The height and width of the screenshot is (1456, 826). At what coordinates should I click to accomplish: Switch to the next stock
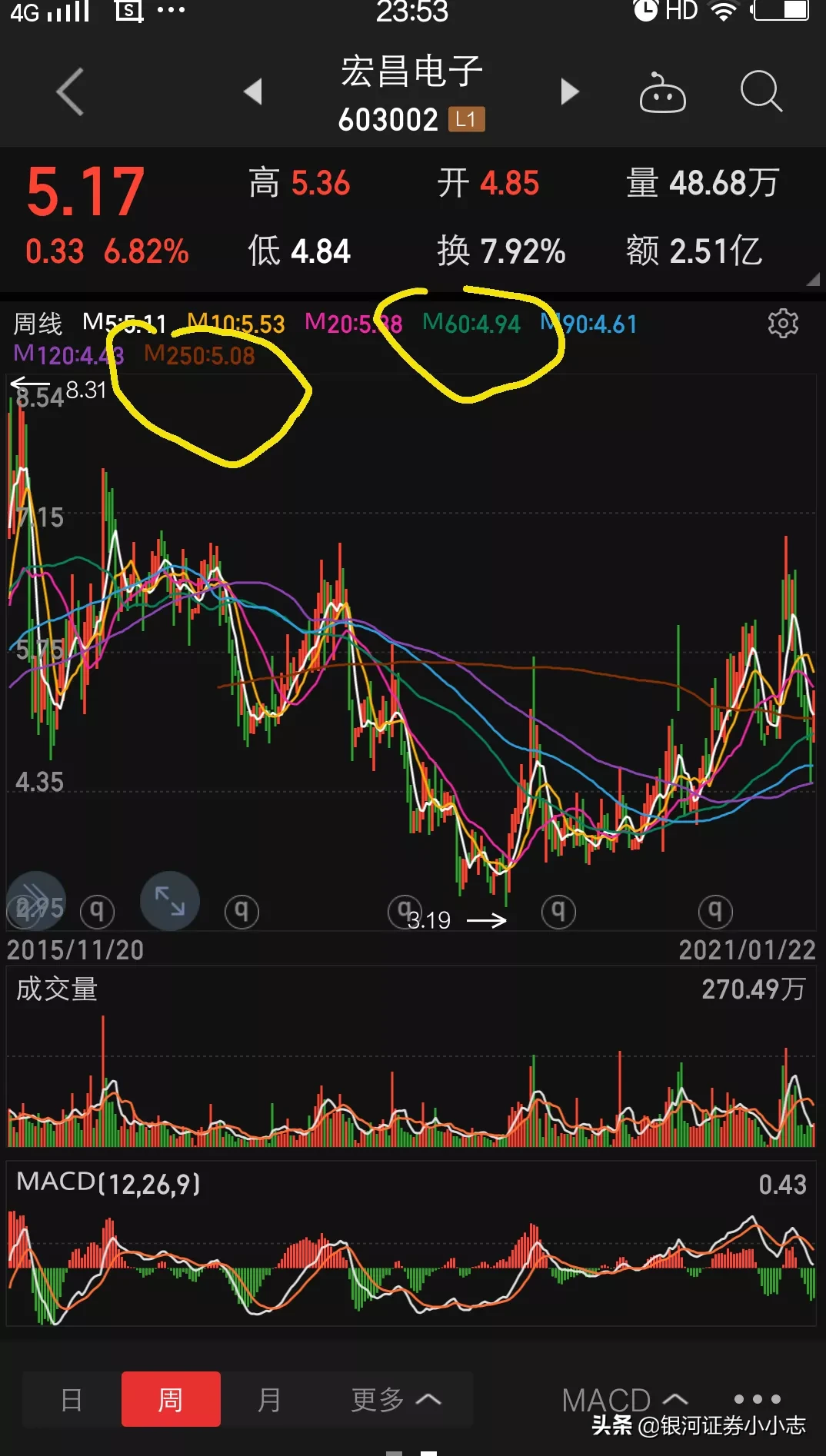(569, 91)
